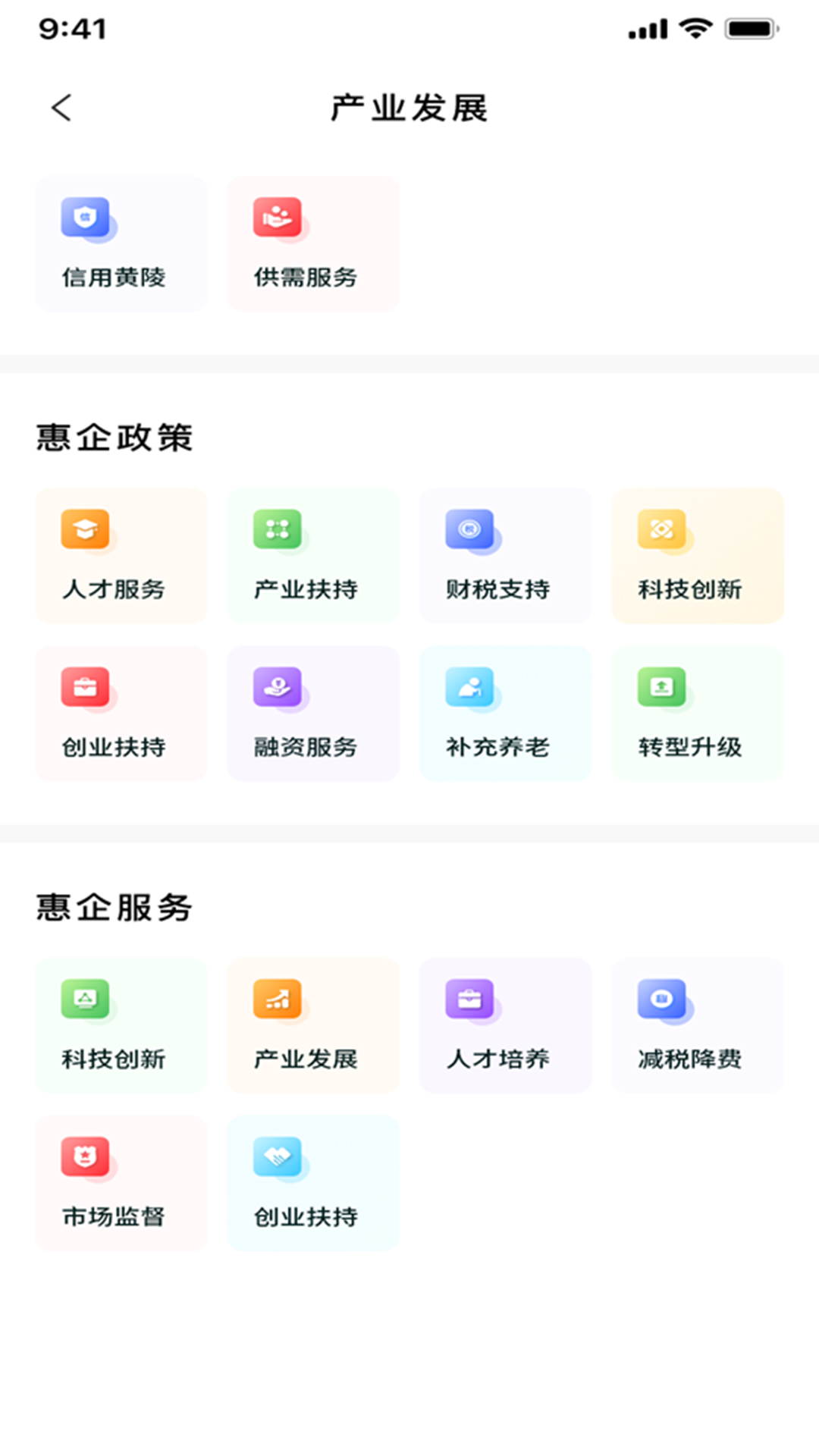Tap the 产业发展 page title
The height and width of the screenshot is (1456, 819).
[409, 108]
